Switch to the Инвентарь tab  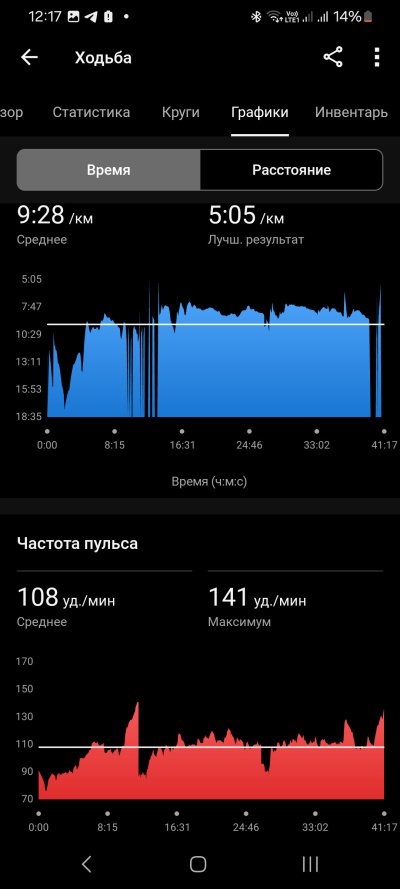click(351, 112)
